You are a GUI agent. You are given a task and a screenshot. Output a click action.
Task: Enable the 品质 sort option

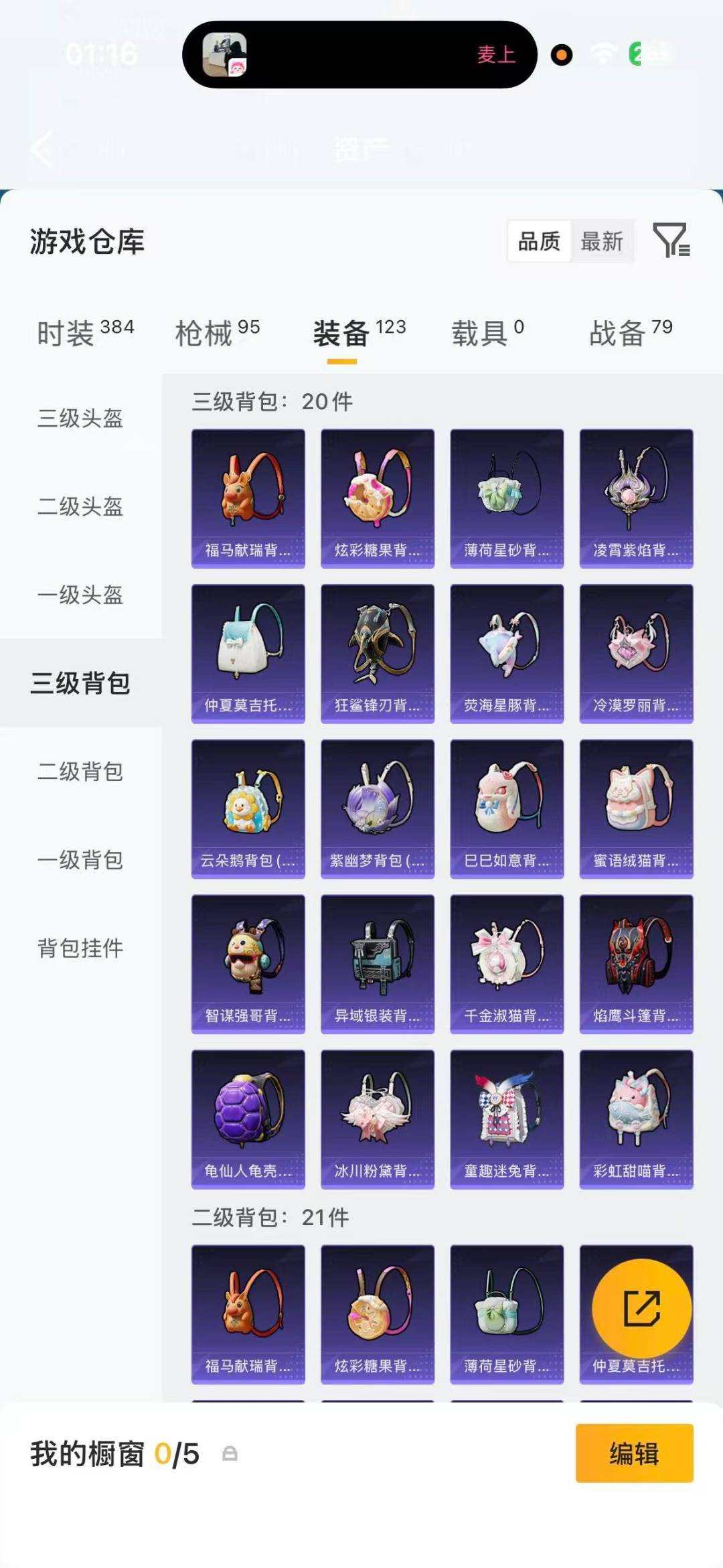[541, 242]
